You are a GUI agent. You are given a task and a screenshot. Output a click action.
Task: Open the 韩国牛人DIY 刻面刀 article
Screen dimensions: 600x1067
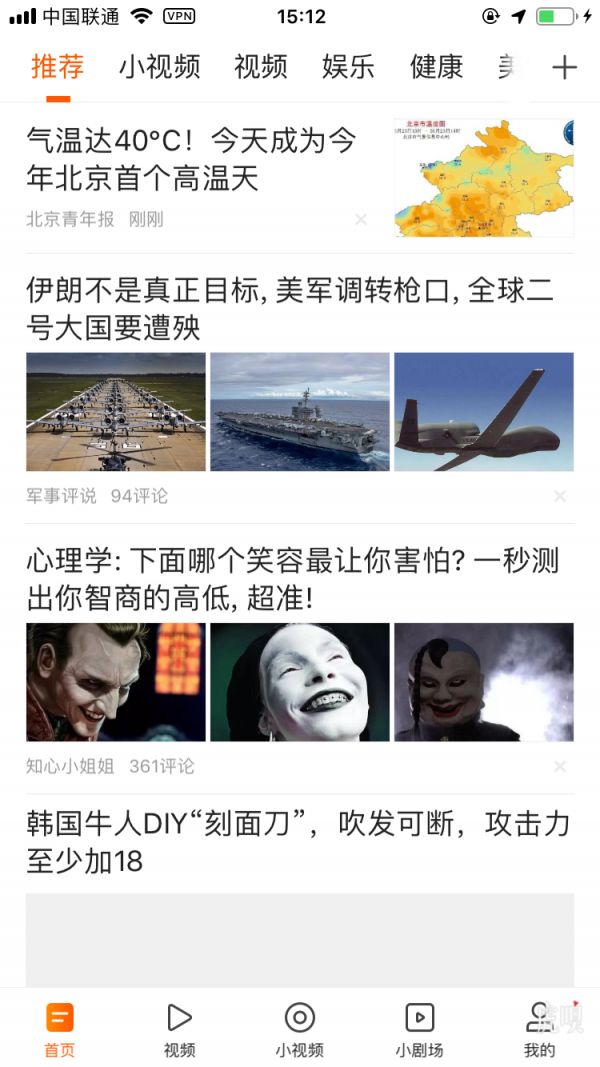coord(298,842)
